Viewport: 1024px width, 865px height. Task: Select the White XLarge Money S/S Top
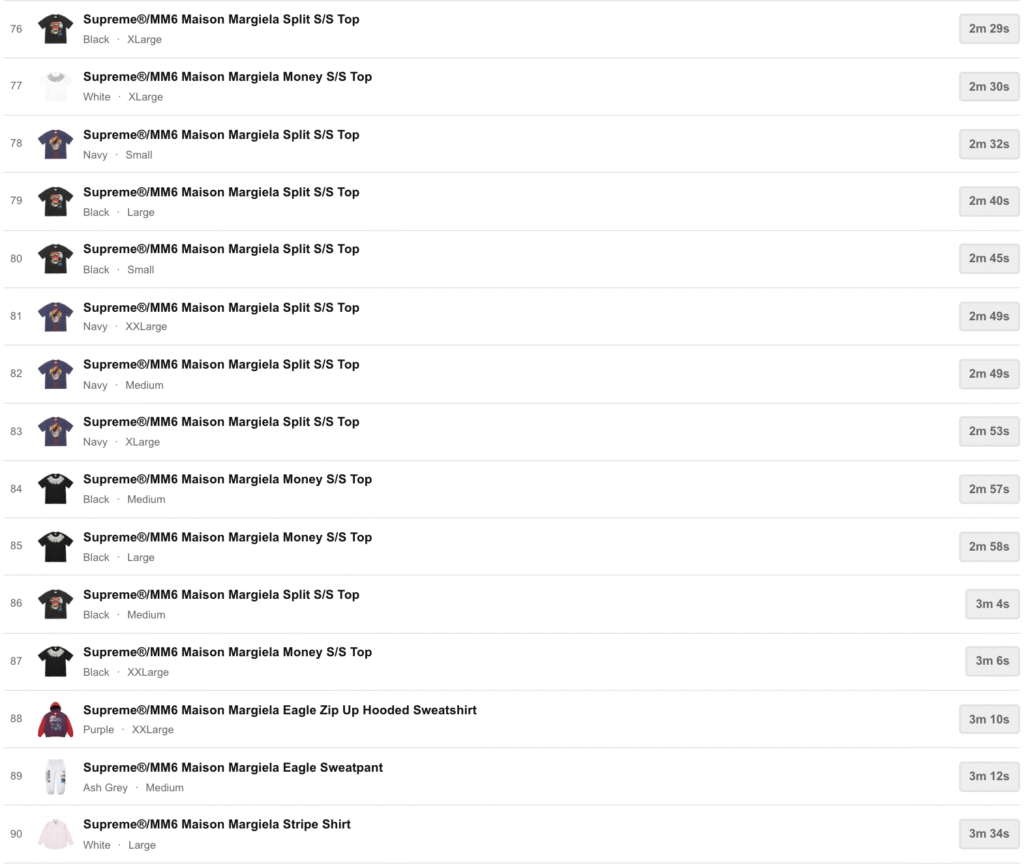(x=227, y=77)
